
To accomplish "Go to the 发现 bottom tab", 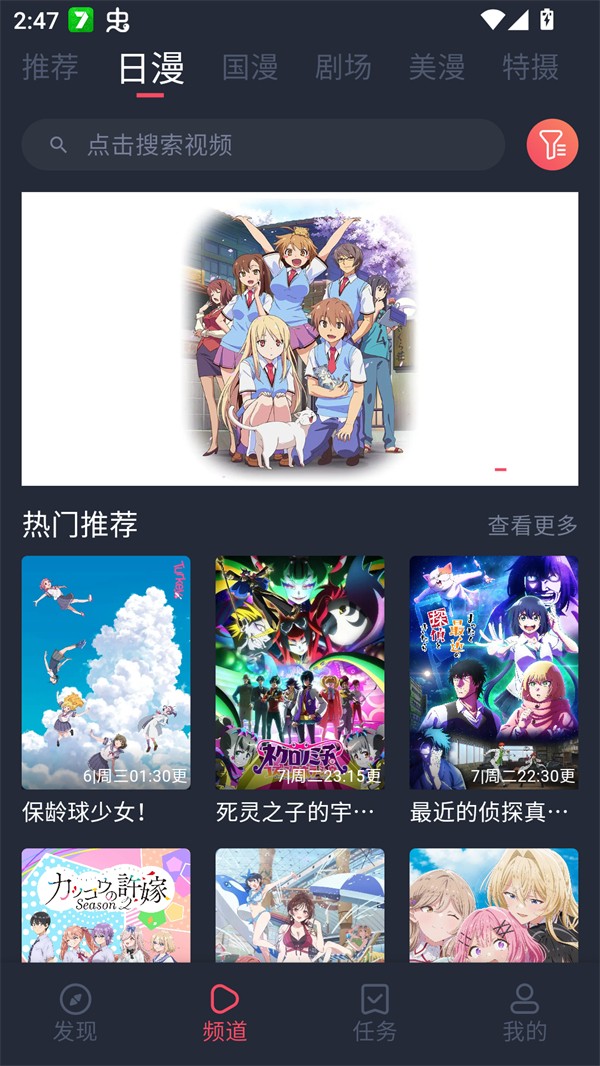I will click(75, 1012).
